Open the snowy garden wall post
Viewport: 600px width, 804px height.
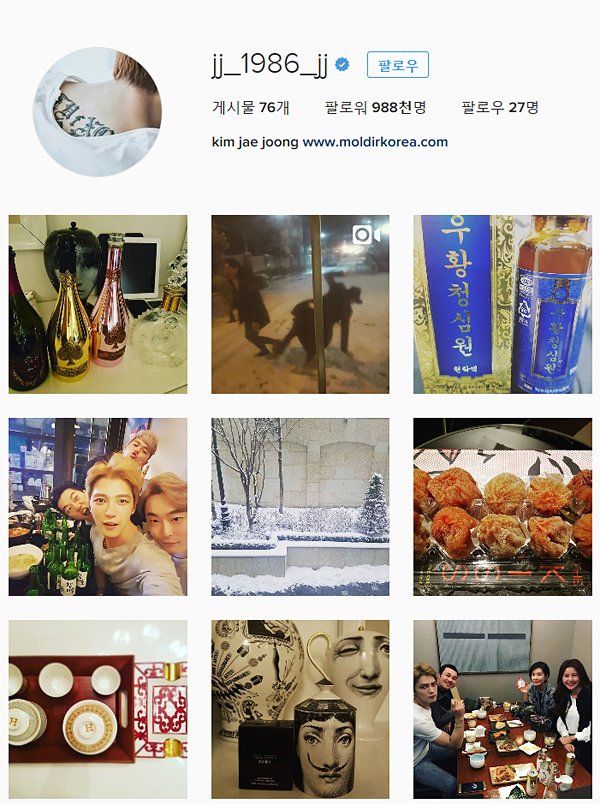[300, 506]
